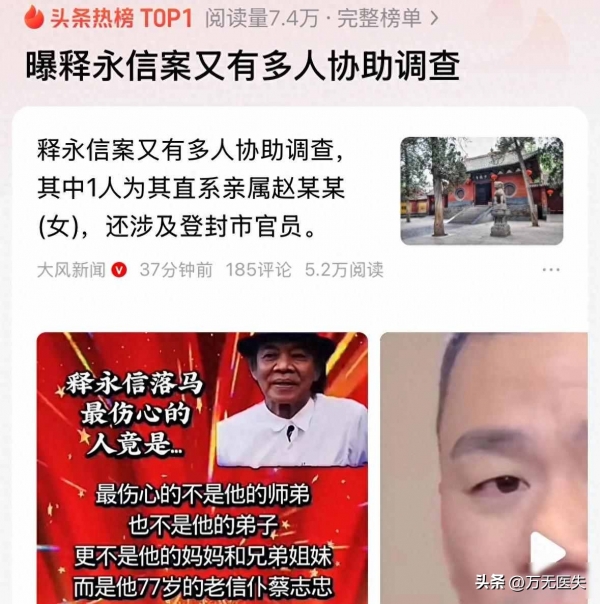The height and width of the screenshot is (604, 600).
Task: Open the 释永信落马最伤心的人 video
Action: [202, 467]
